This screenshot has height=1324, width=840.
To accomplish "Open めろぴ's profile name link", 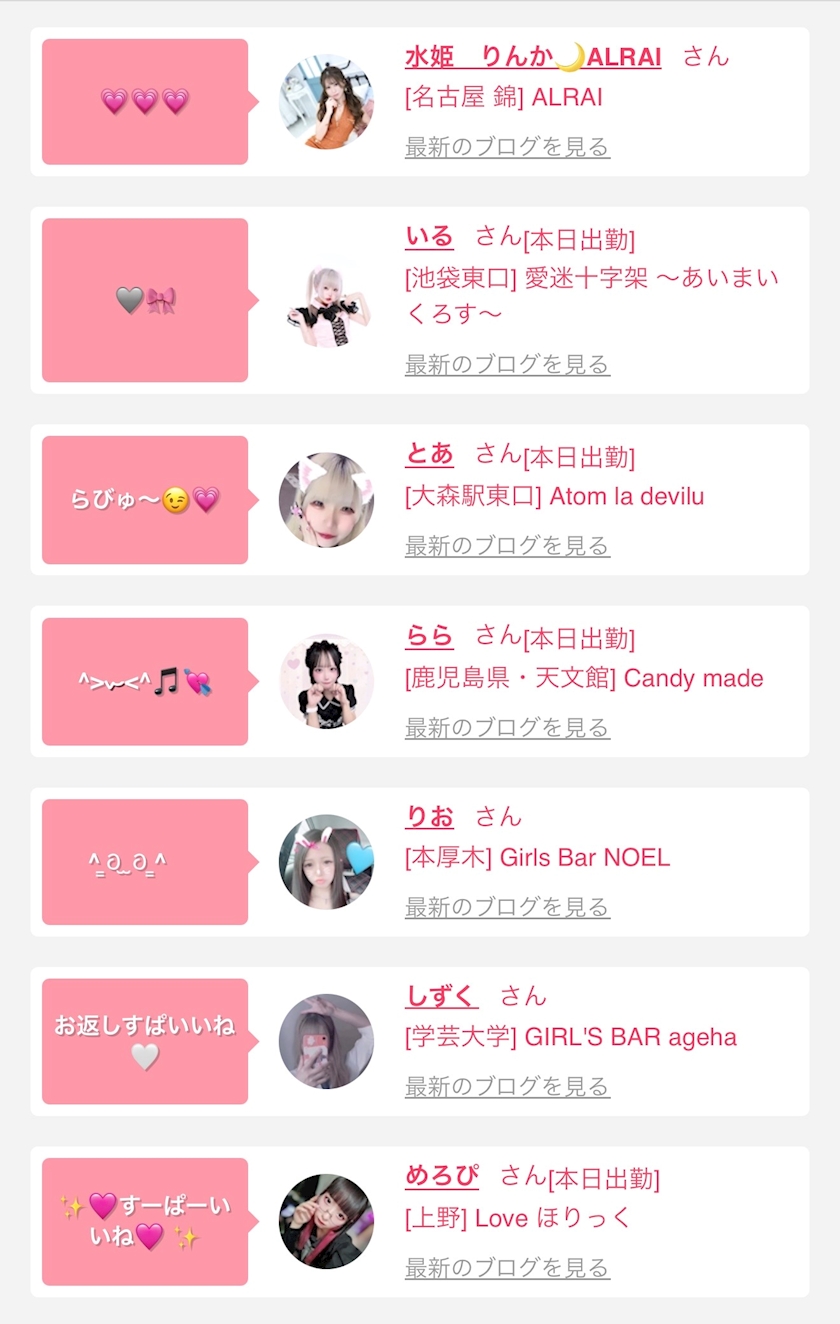I will tap(442, 1176).
